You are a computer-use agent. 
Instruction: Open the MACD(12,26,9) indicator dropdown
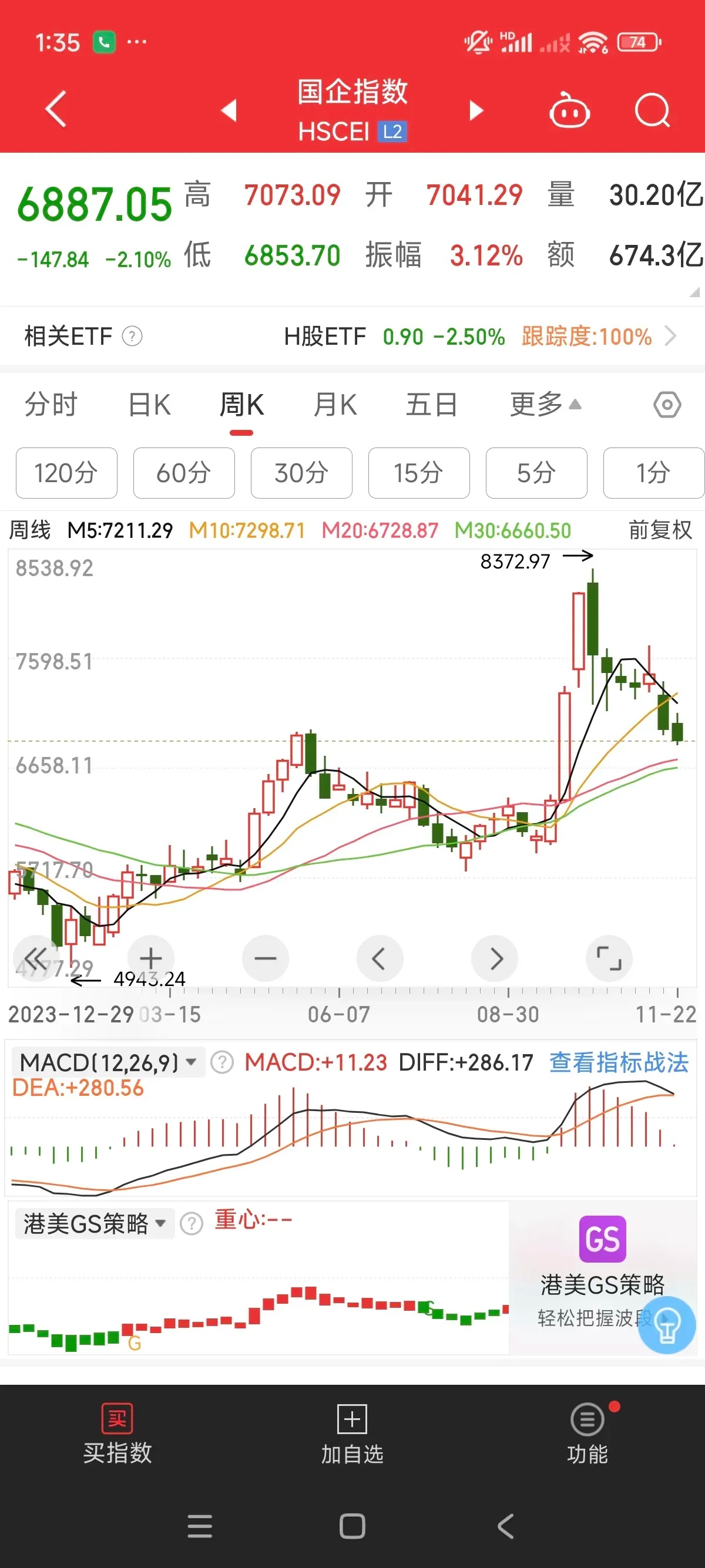[107, 1062]
